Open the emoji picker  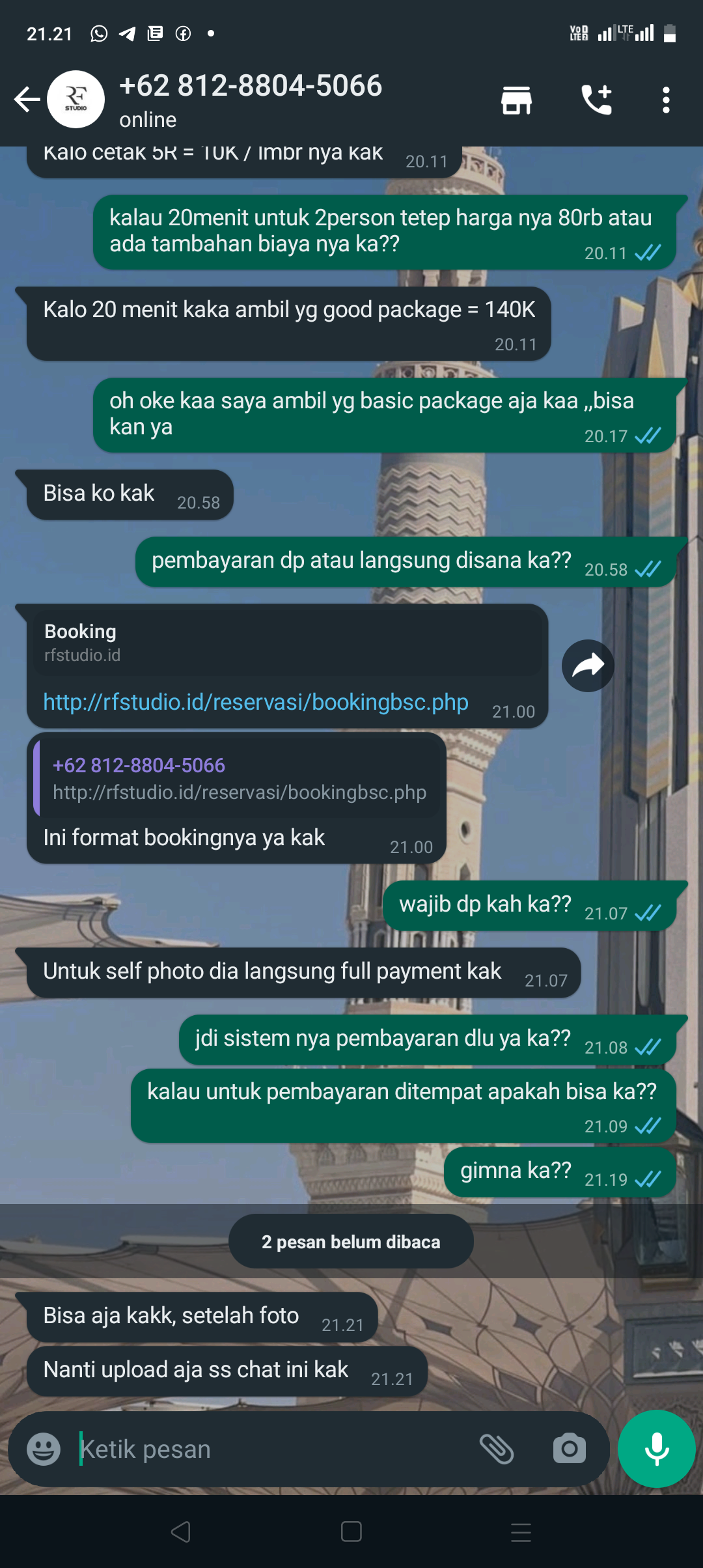[x=44, y=1449]
